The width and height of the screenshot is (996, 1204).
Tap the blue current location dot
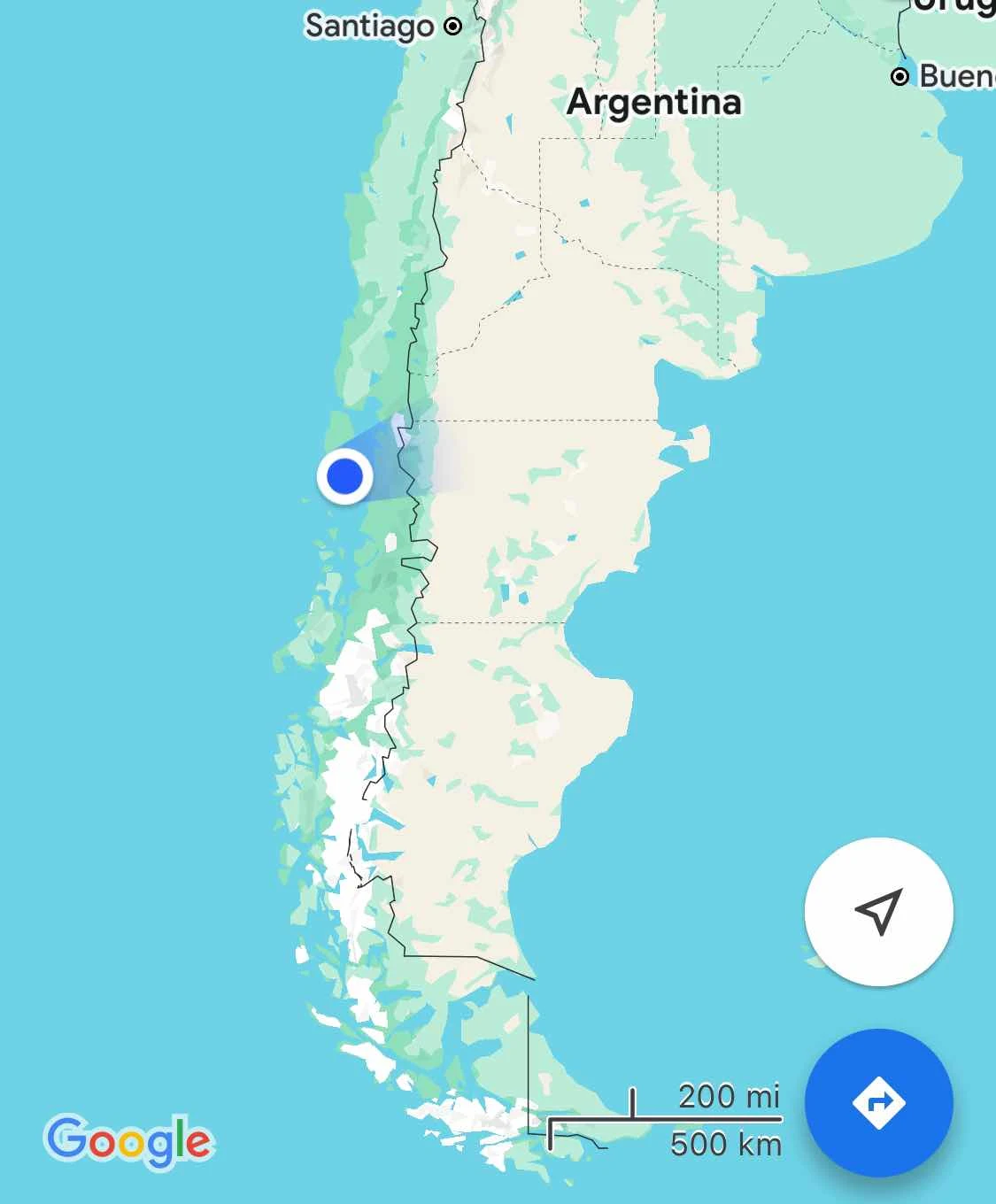(x=344, y=476)
